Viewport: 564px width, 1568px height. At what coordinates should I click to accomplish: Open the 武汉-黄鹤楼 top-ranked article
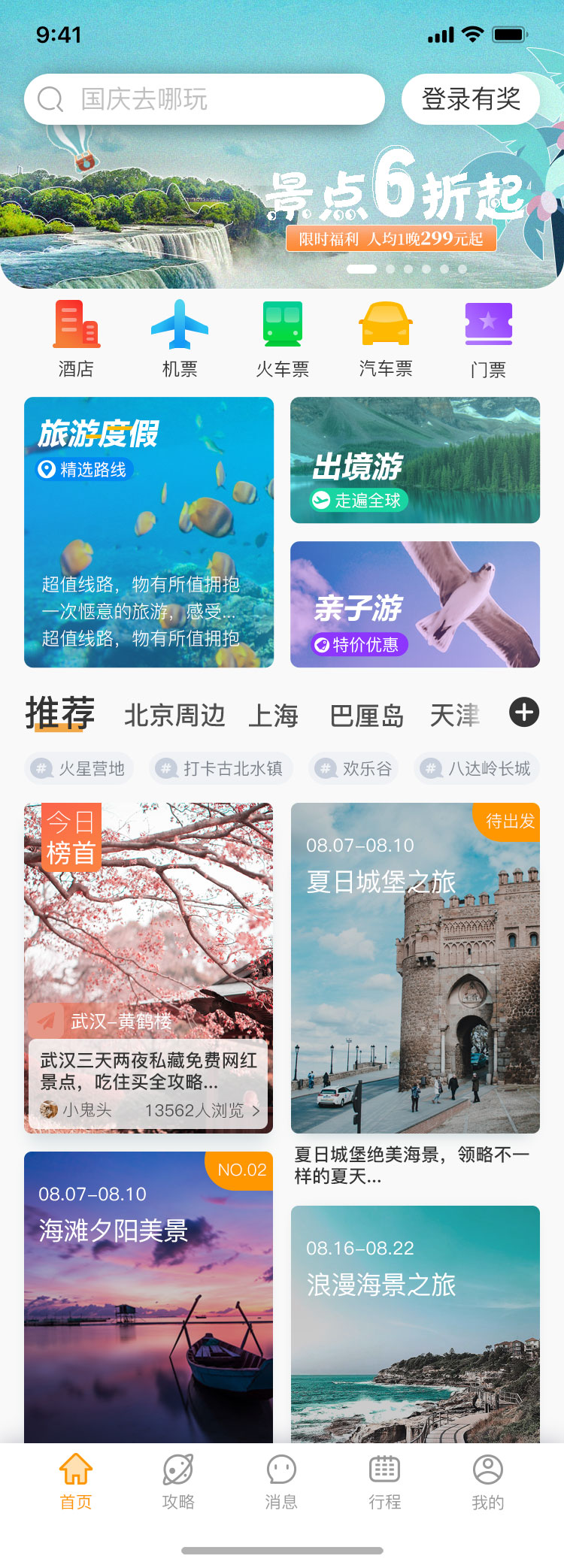point(148,968)
